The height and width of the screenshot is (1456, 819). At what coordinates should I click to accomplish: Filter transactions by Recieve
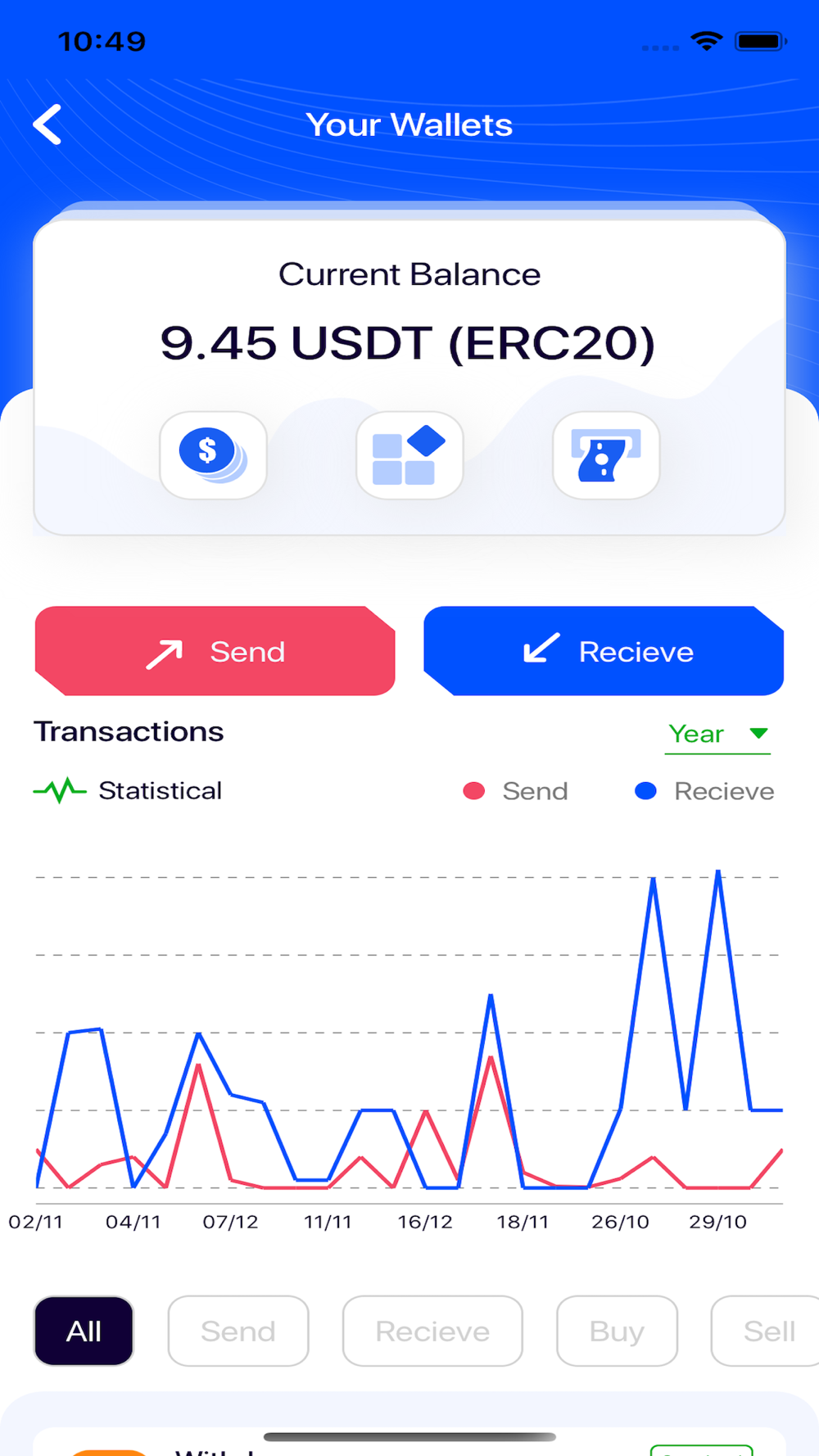click(x=432, y=1331)
